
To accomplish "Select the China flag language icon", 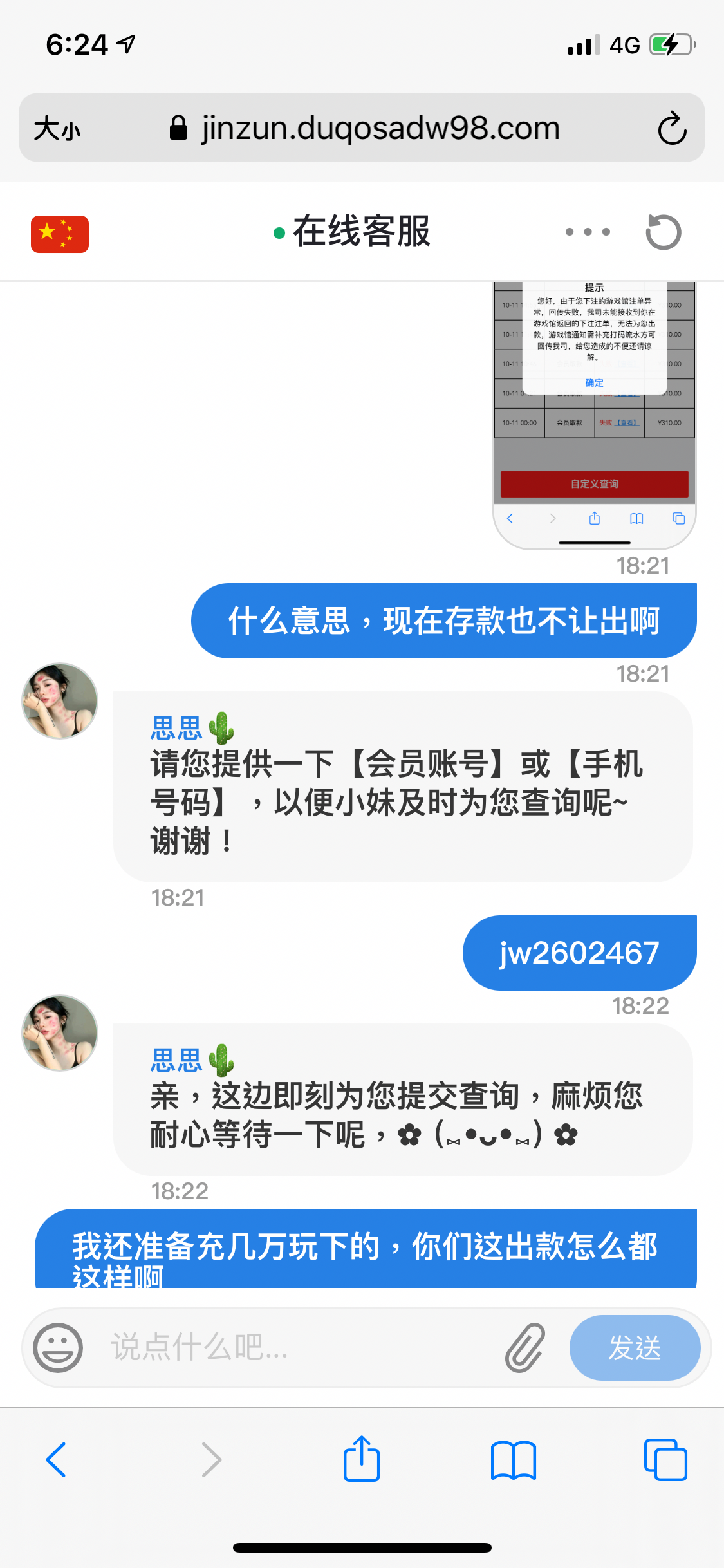I will (x=59, y=232).
